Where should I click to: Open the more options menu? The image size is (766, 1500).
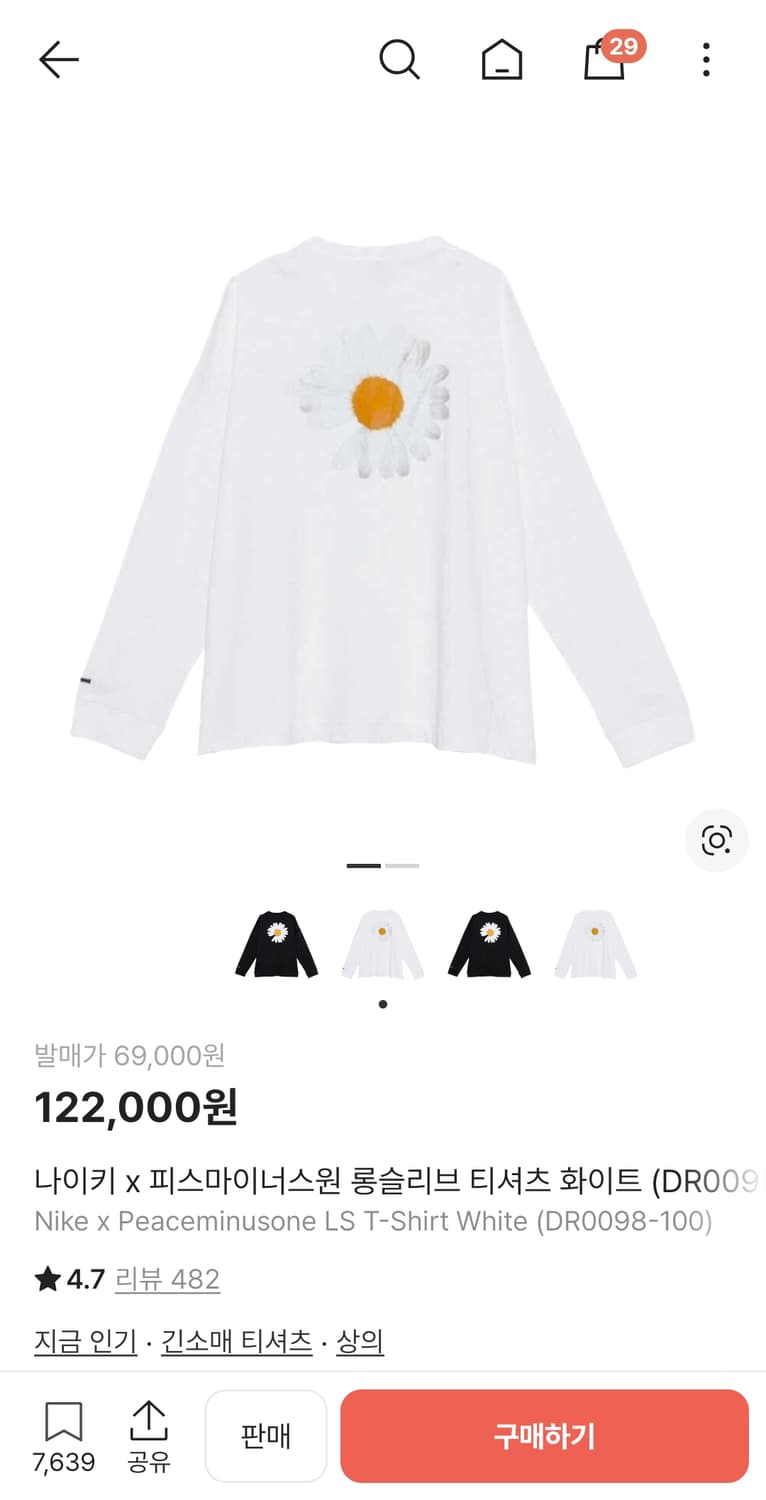tap(706, 59)
